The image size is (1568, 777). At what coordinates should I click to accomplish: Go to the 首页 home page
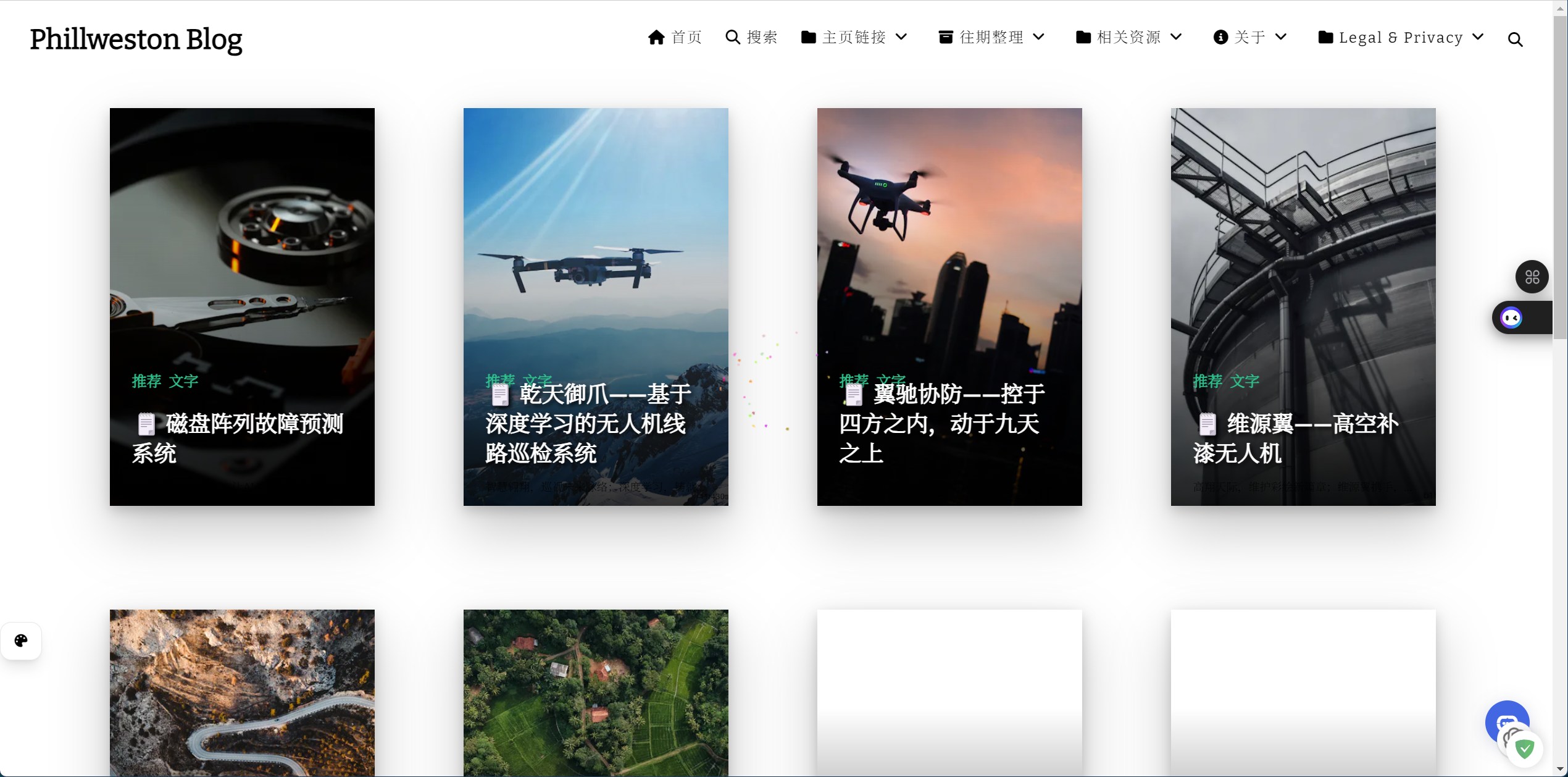675,38
